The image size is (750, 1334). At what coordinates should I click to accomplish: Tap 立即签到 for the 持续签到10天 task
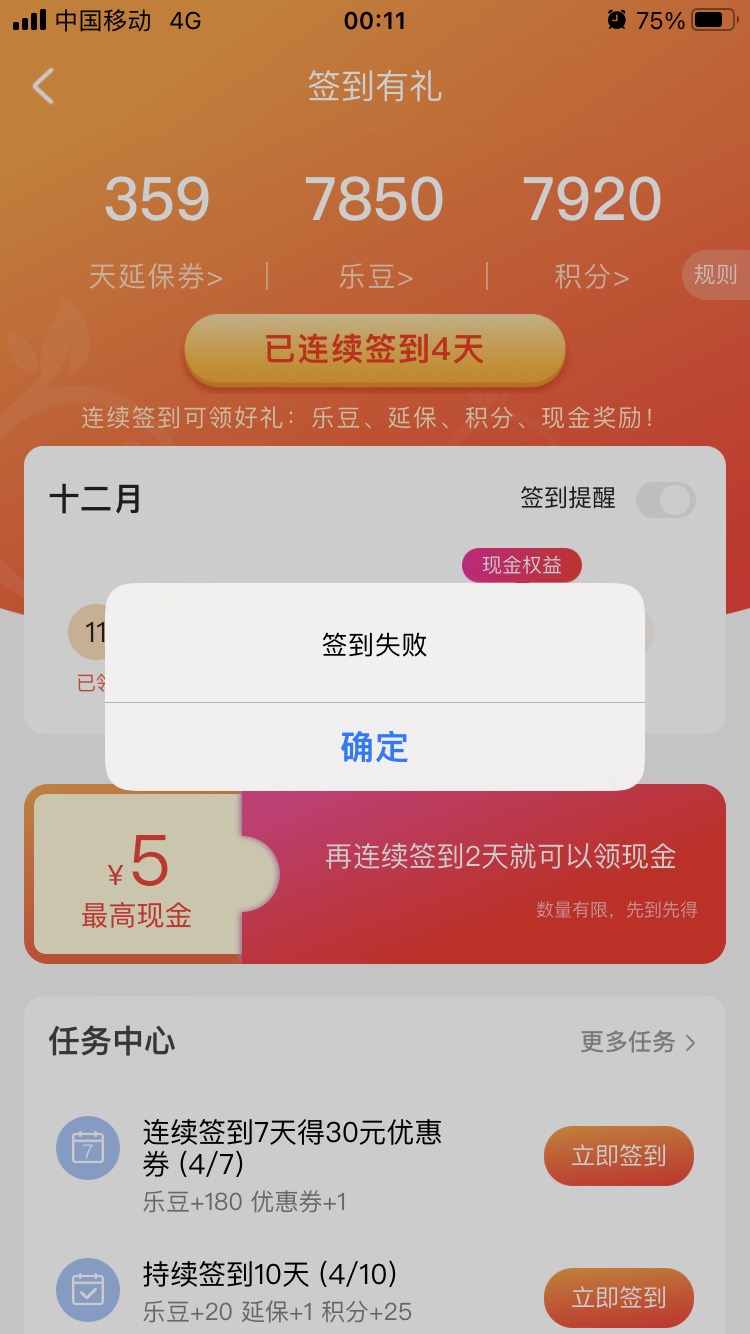[618, 1297]
